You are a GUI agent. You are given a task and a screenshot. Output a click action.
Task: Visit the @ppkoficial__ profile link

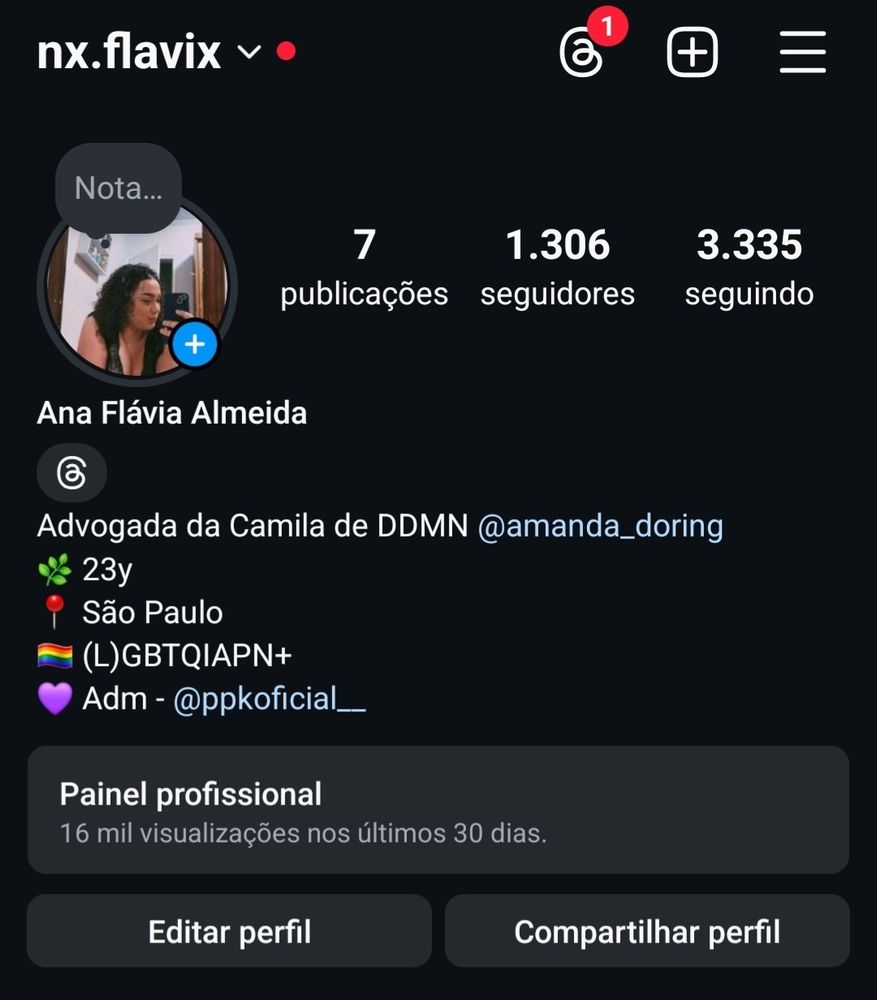coord(269,699)
